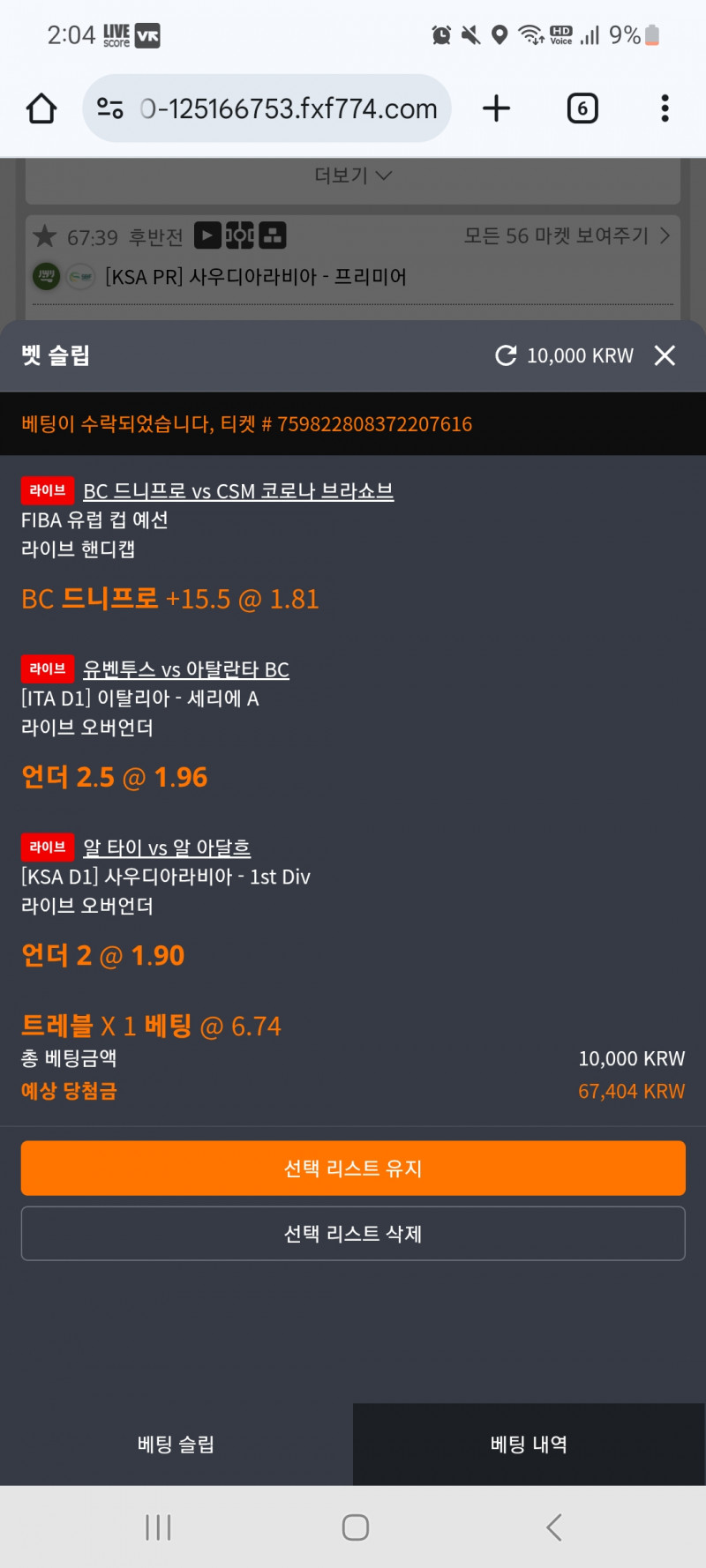Tap 선택 리스트 삭제 to clear selections
Image resolution: width=706 pixels, height=1568 pixels.
pos(353,1234)
